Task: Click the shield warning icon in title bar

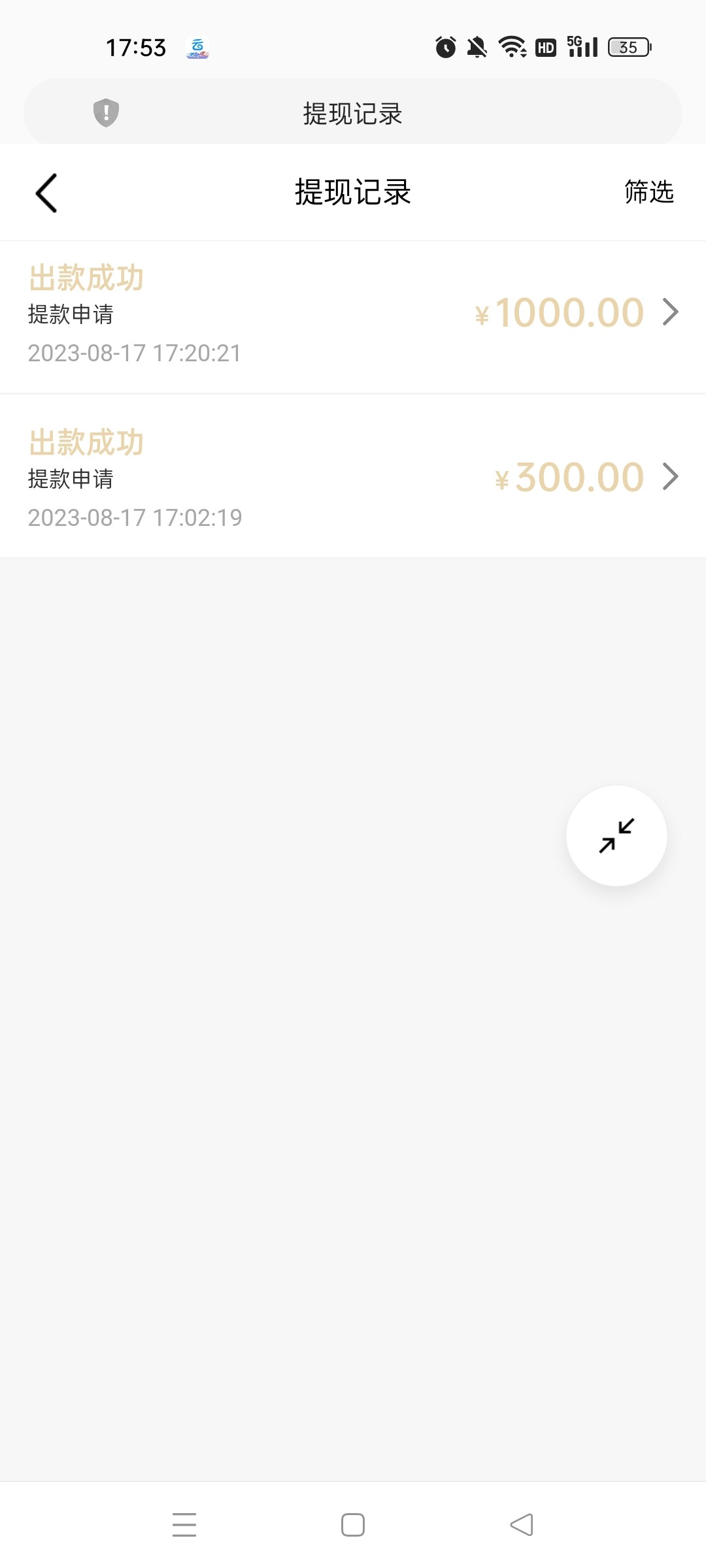Action: tap(105, 112)
